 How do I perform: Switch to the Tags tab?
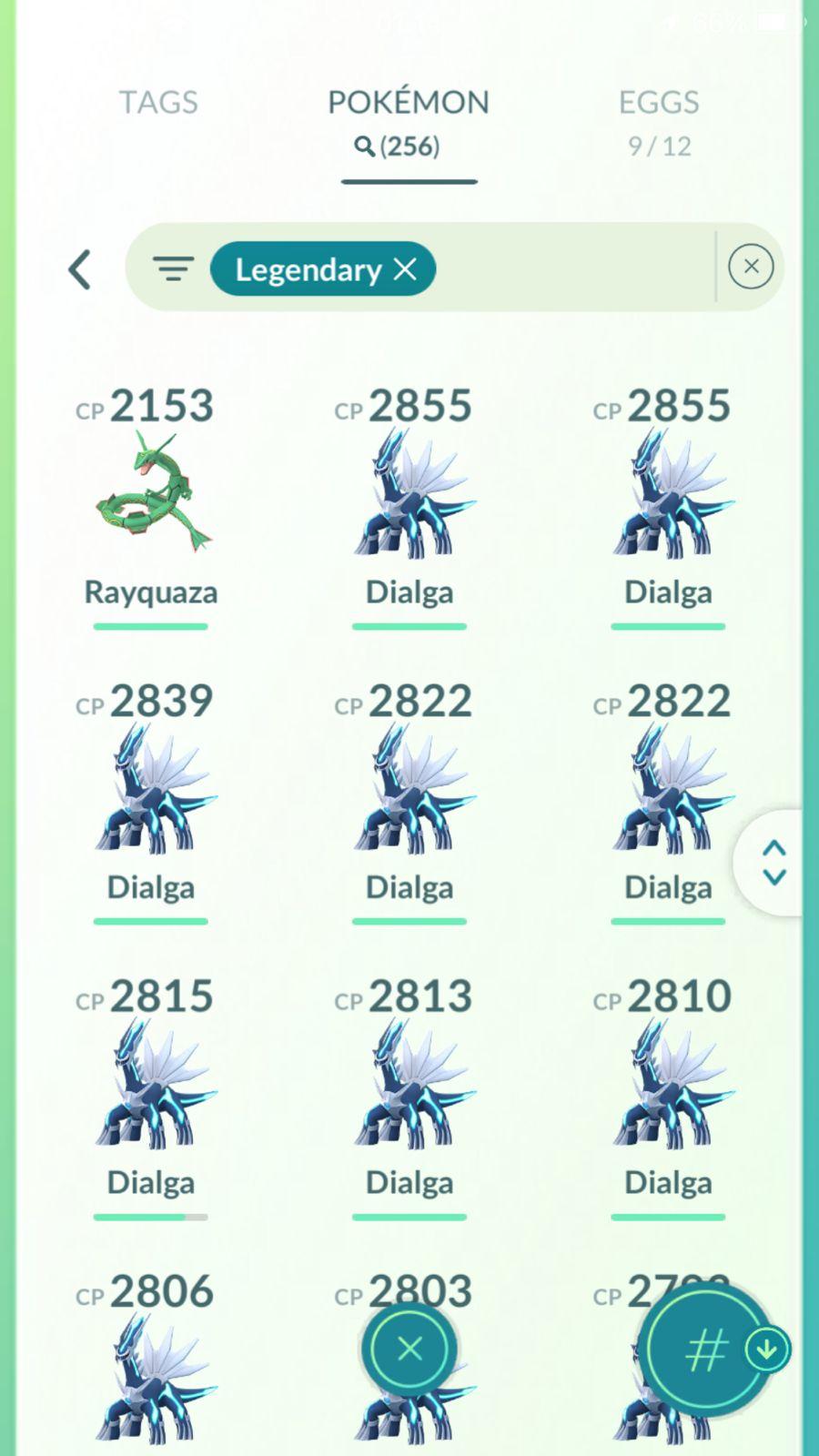click(x=158, y=102)
